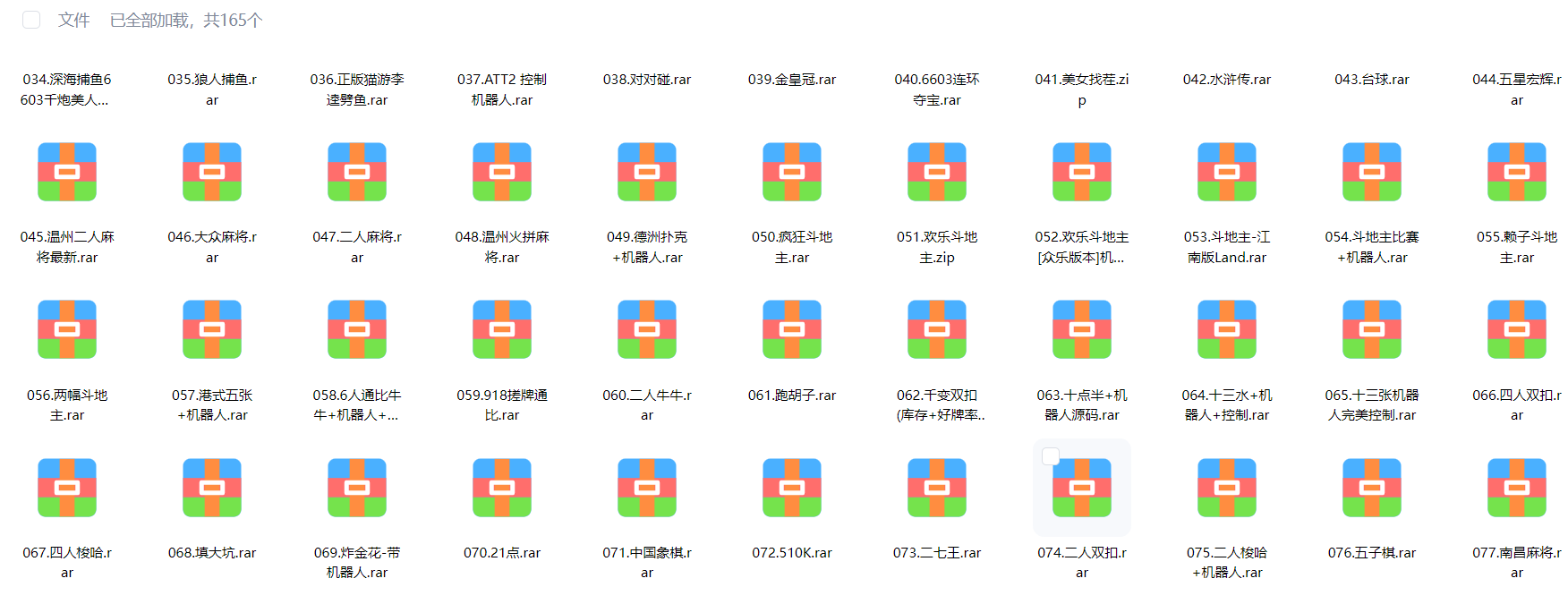Open 057.港式五张+机器人.rar file
Viewport: 1568px width, 604px height.
click(x=212, y=329)
